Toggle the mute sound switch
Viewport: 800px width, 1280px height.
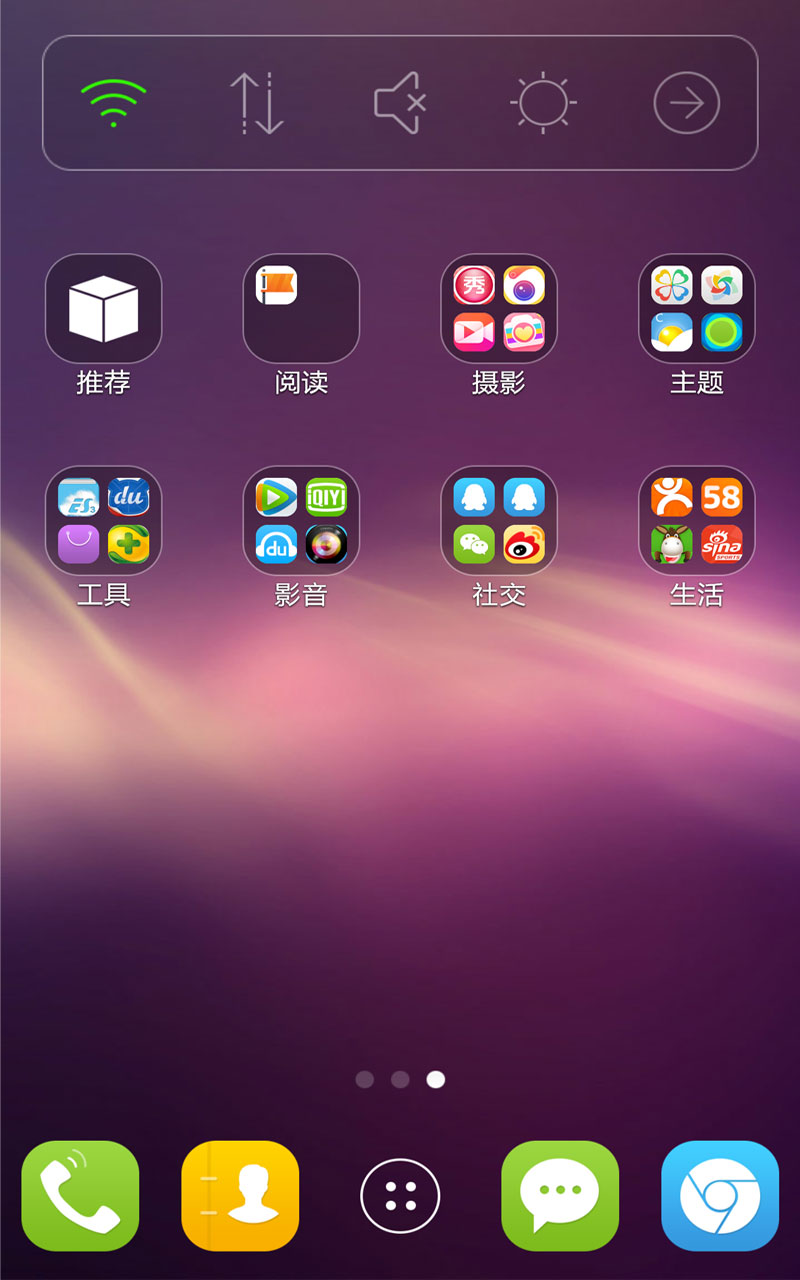click(400, 103)
